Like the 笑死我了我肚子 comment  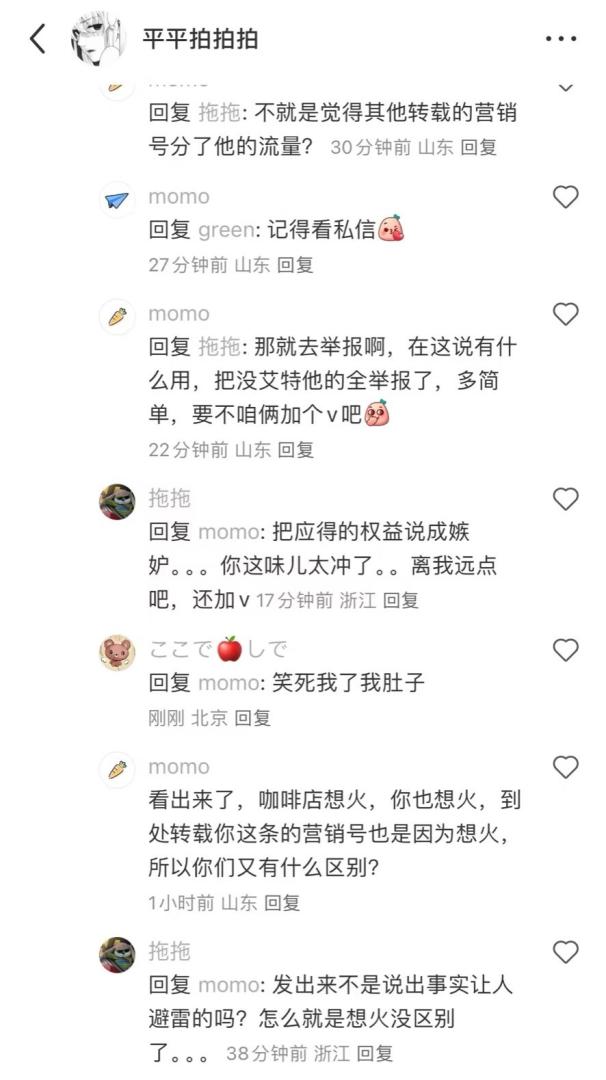566,651
